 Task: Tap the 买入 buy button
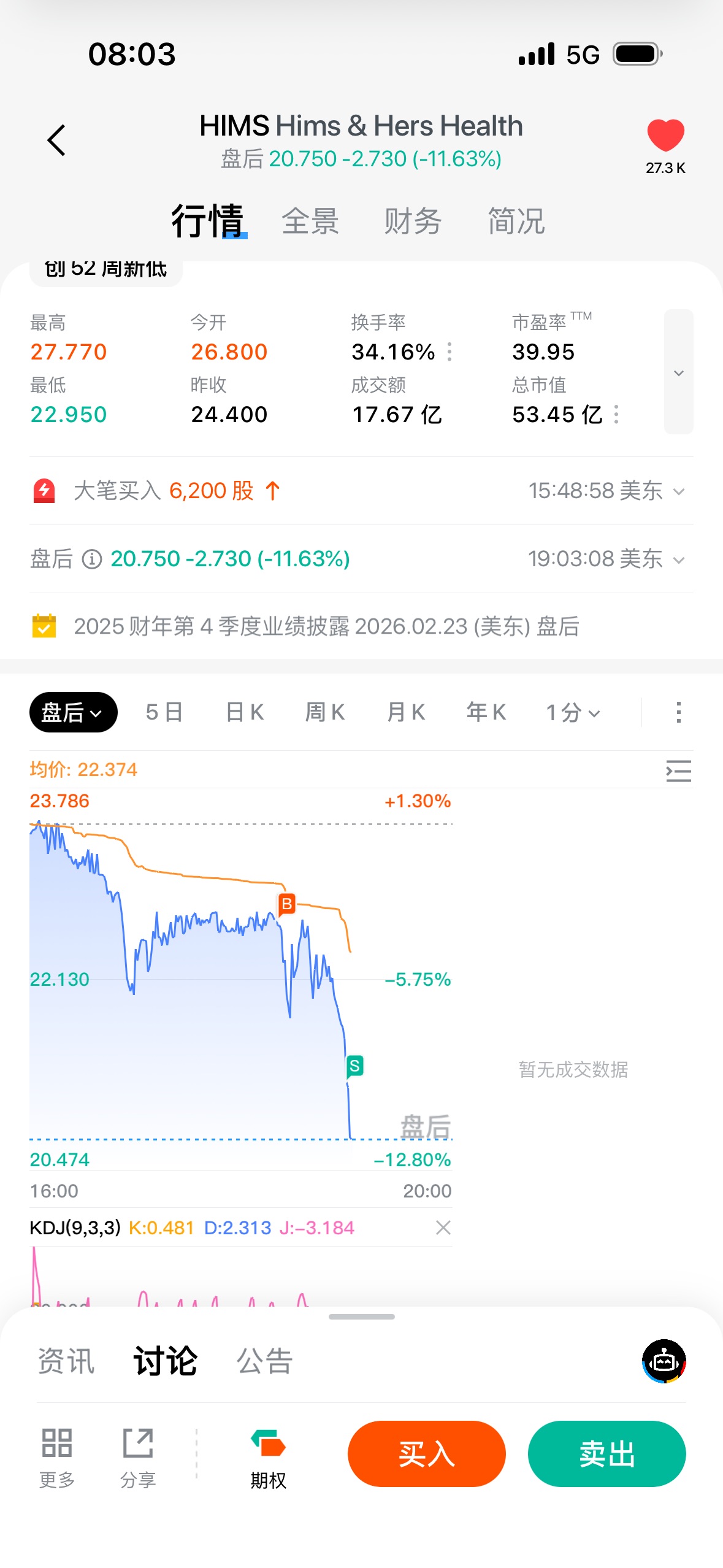[x=426, y=1453]
